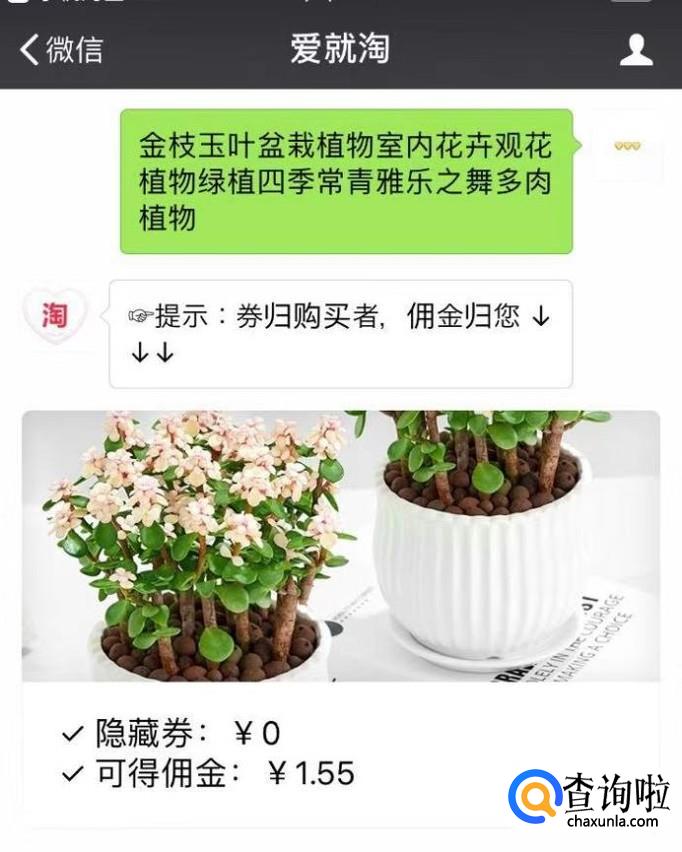The image size is (682, 852).
Task: Tap the 淘 avatar of the account
Action: [x=55, y=315]
